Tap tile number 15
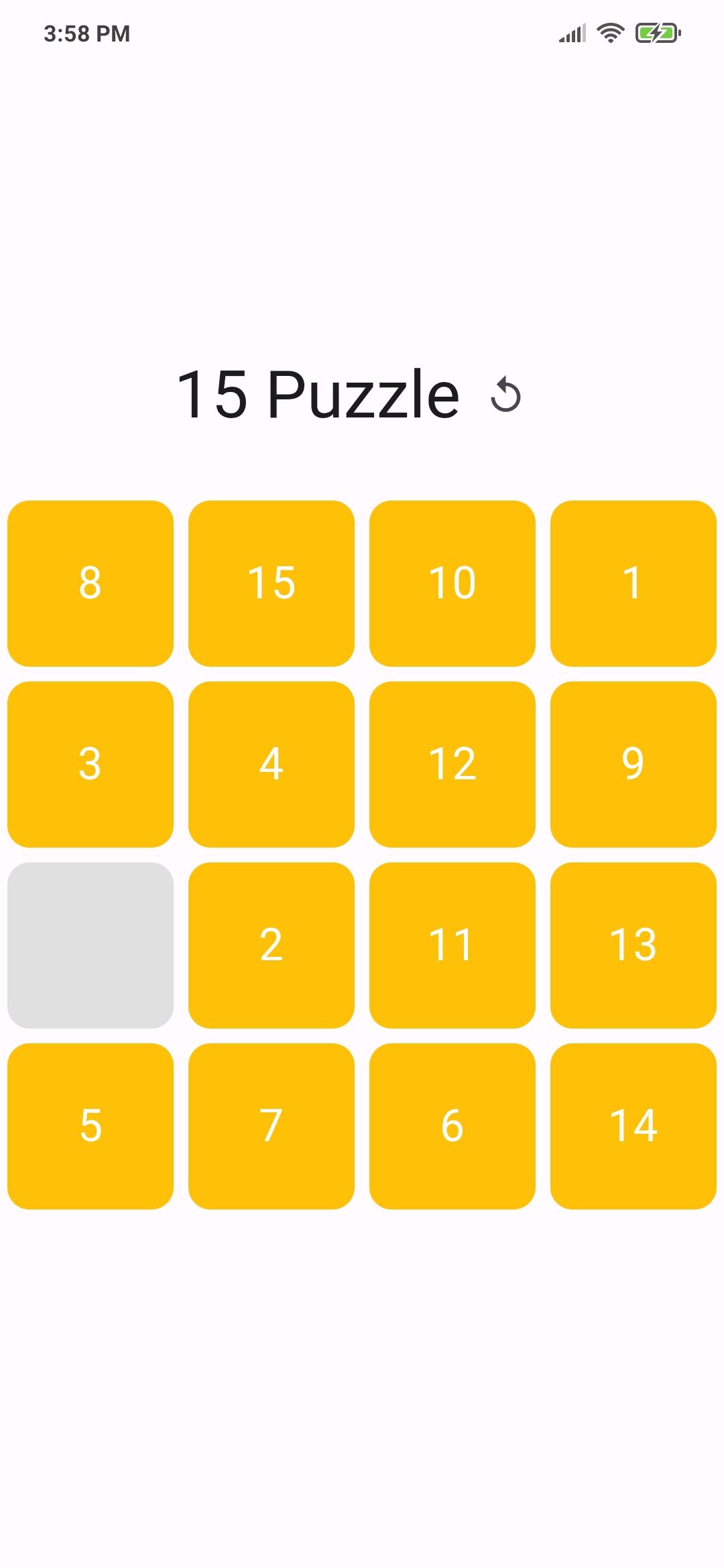 [271, 583]
